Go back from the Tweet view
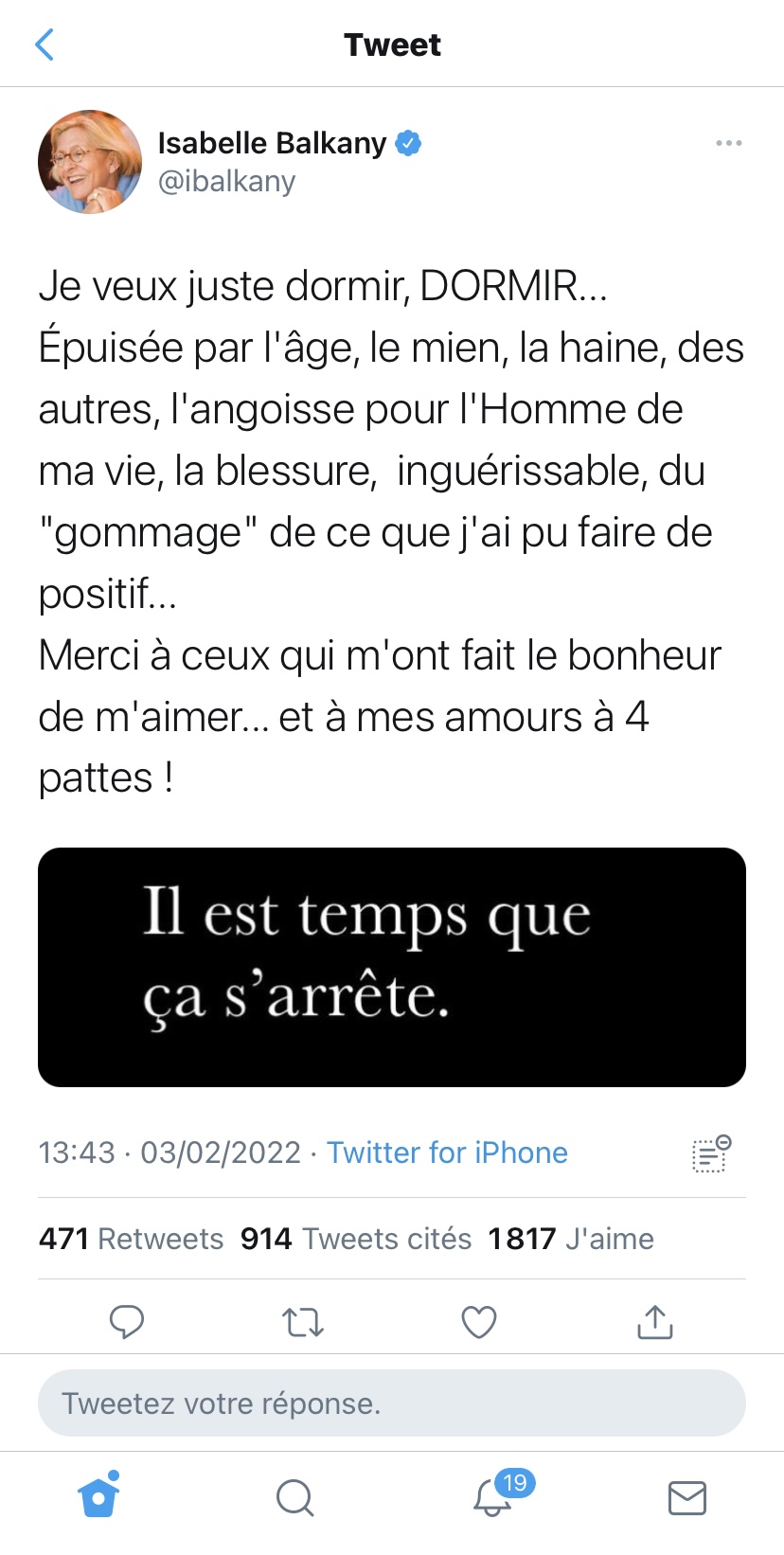784x1555 pixels. (45, 45)
